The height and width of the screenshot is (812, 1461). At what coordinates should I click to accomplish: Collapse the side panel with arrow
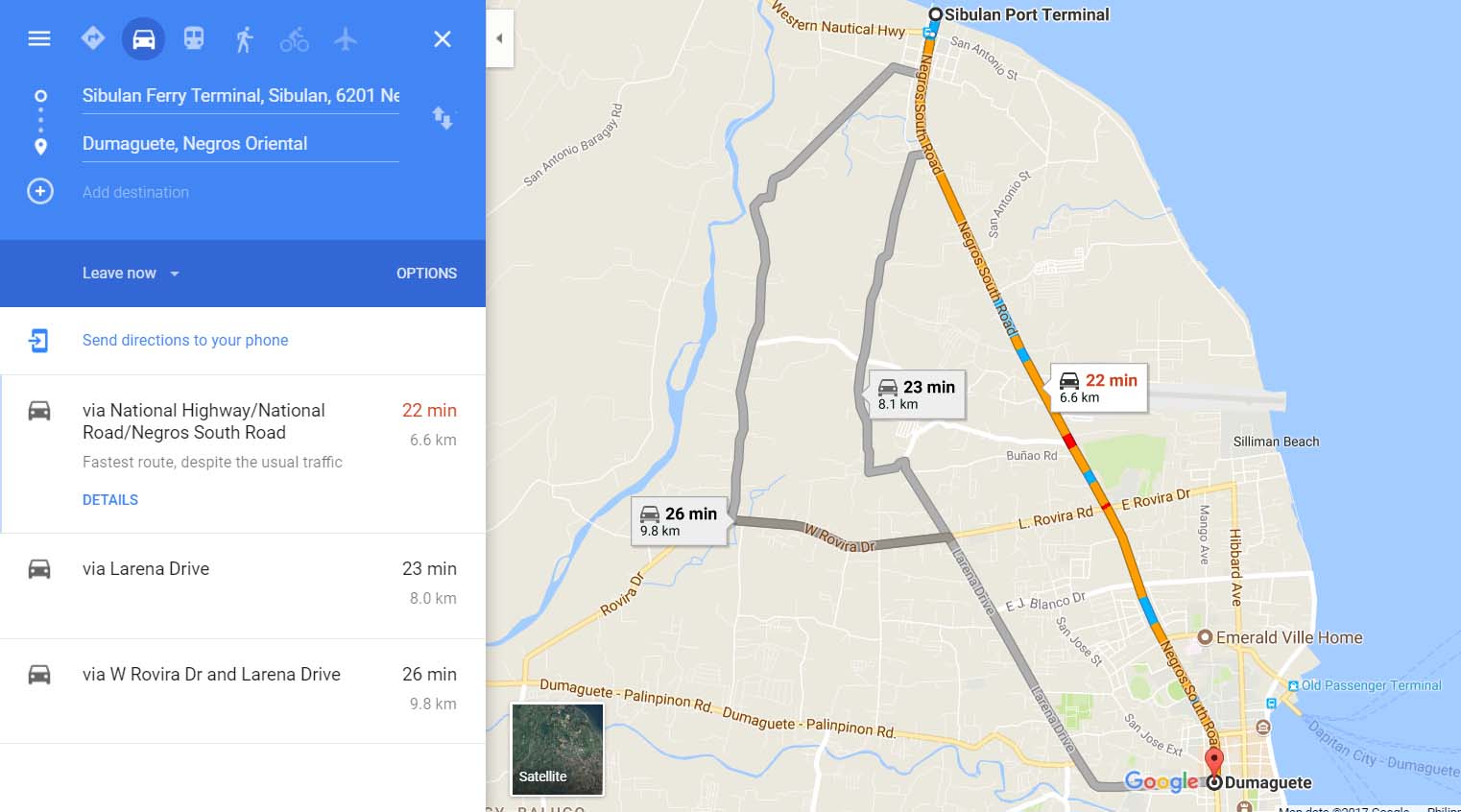click(x=499, y=39)
